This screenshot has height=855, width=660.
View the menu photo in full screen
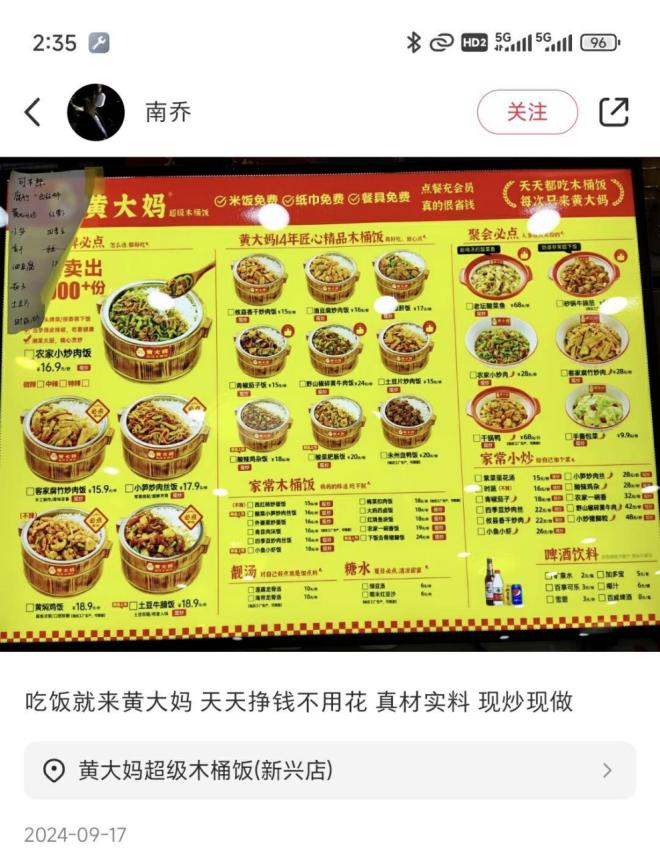(x=330, y=405)
